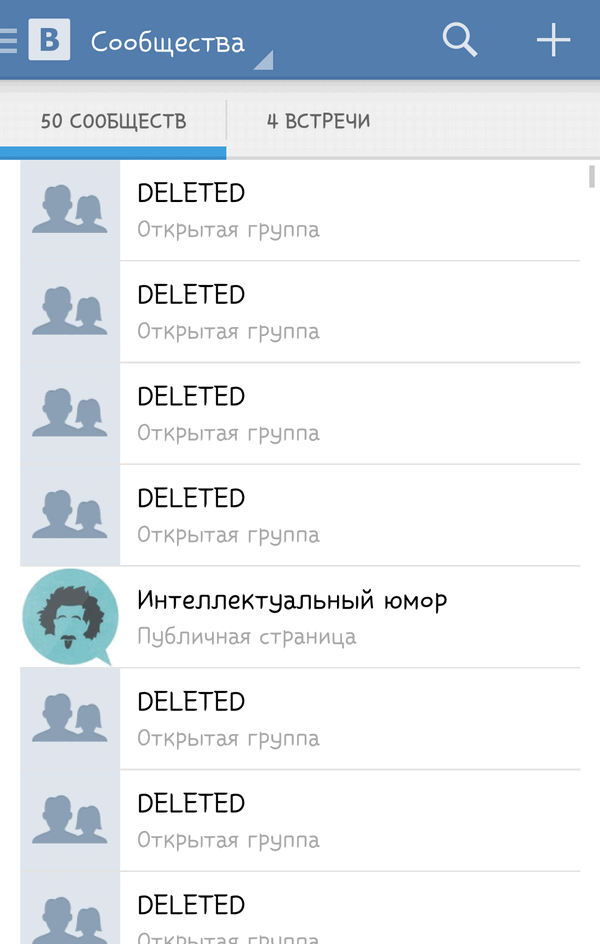Select the 50 СООБЩЕСТВ tab
Viewport: 600px width, 944px height.
113,122
